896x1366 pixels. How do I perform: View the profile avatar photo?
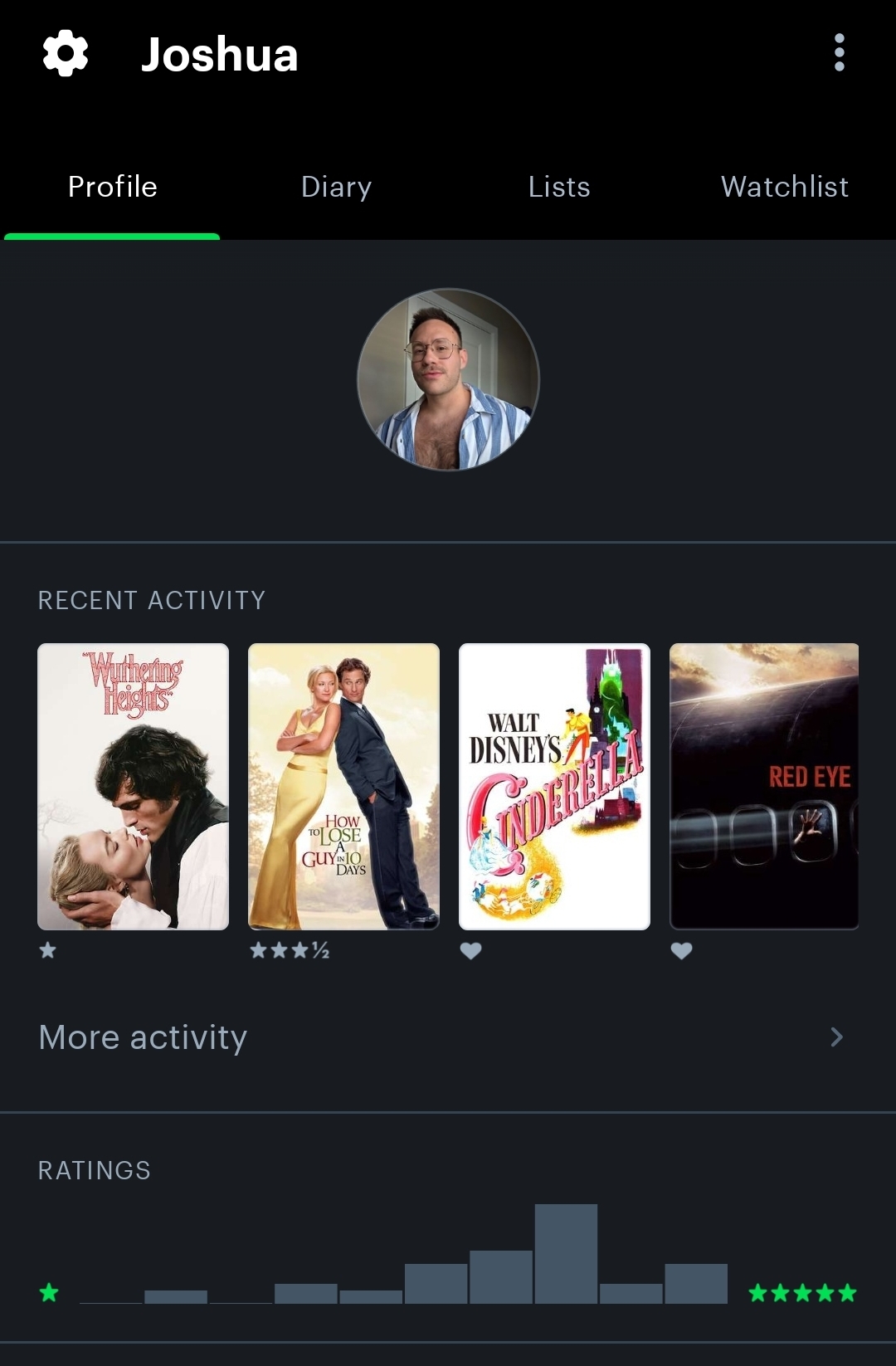click(448, 379)
